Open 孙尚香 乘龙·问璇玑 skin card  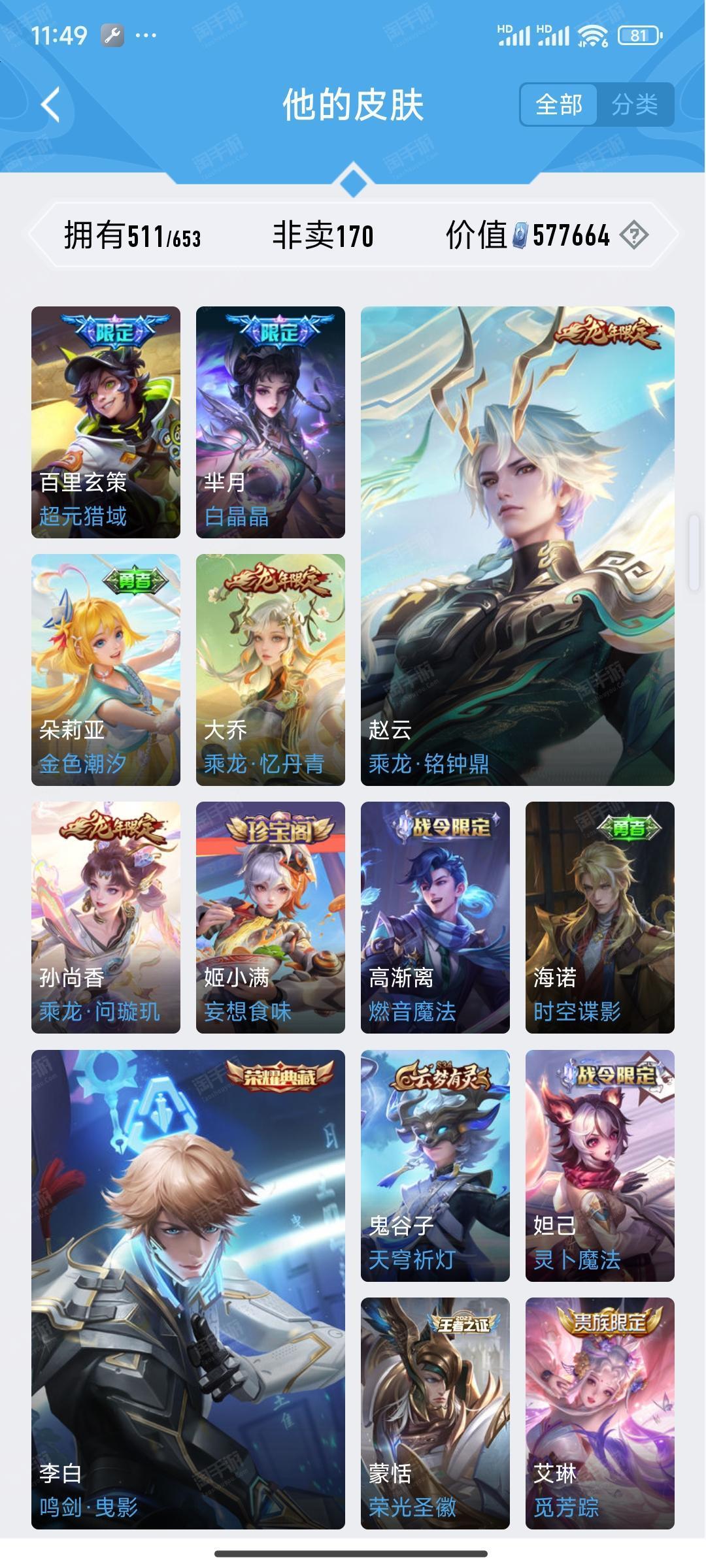106,917
